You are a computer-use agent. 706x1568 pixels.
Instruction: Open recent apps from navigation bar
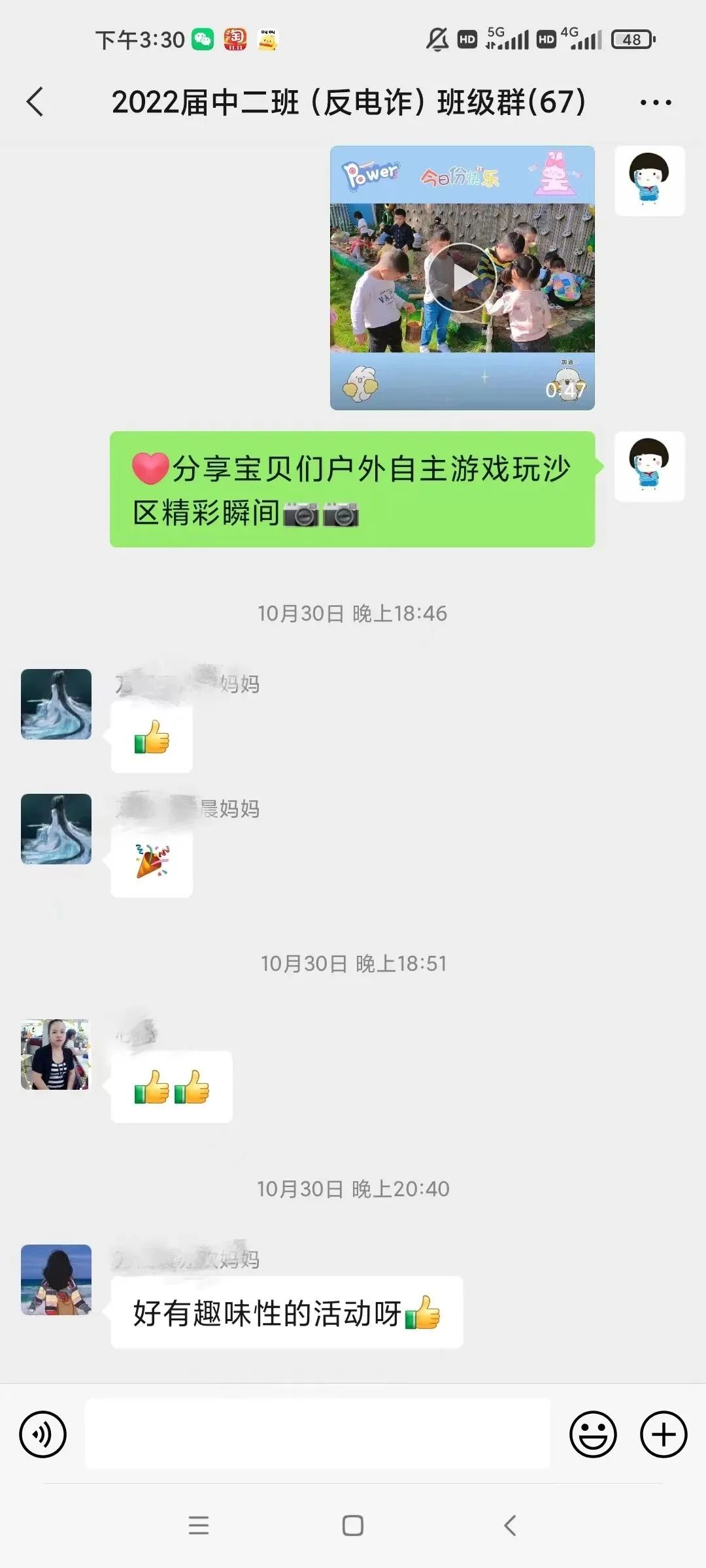199,1526
